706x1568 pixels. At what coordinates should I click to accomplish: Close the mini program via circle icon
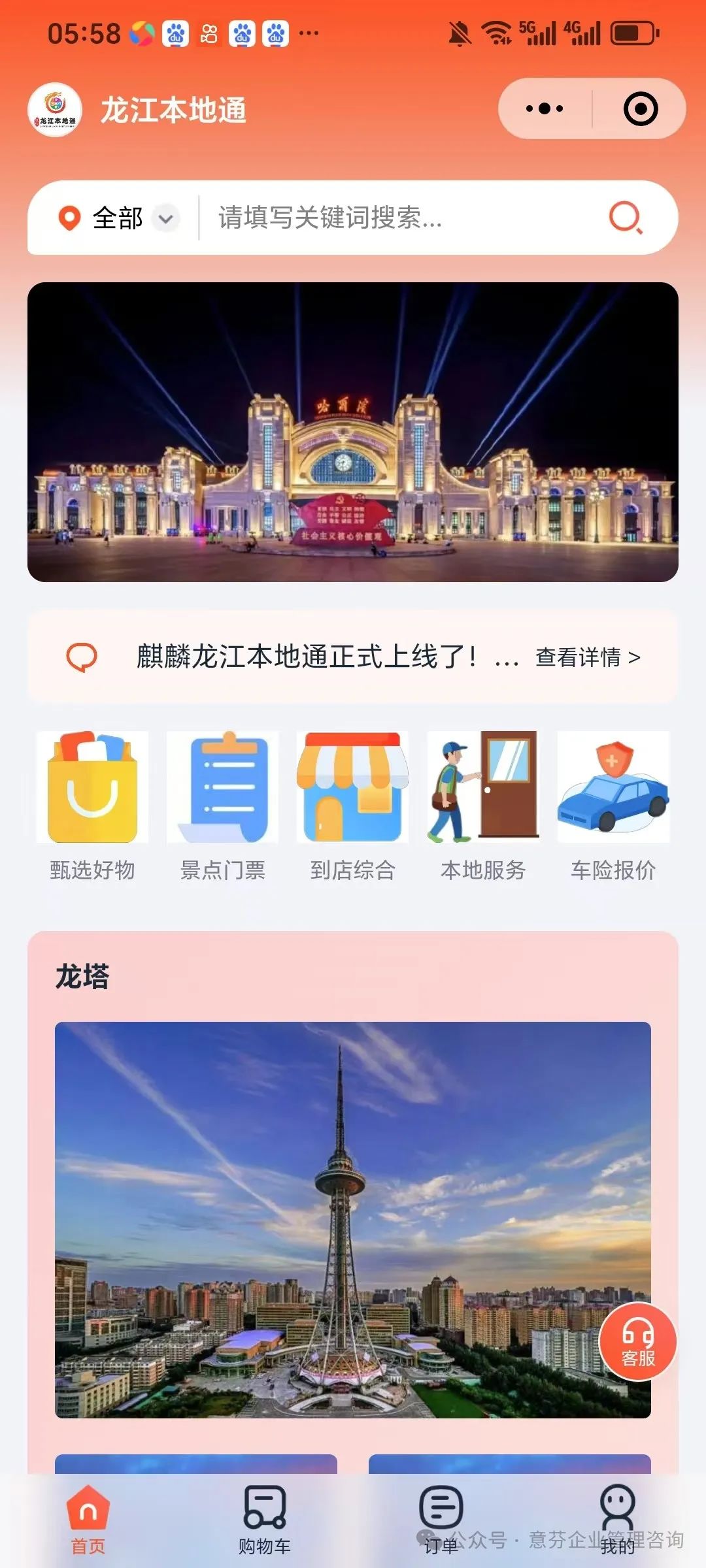[x=640, y=108]
